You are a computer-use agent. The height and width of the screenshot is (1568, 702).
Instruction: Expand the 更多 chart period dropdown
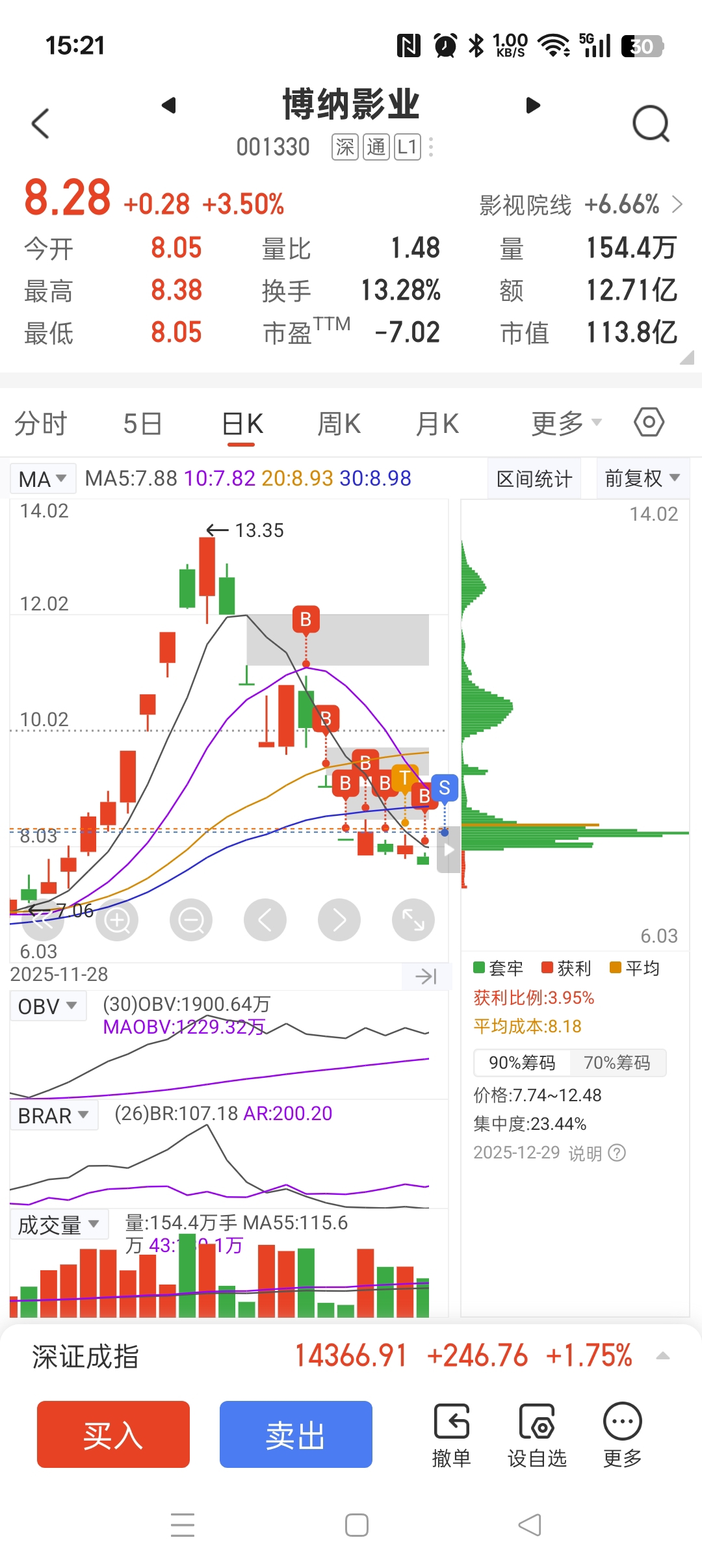(x=566, y=424)
